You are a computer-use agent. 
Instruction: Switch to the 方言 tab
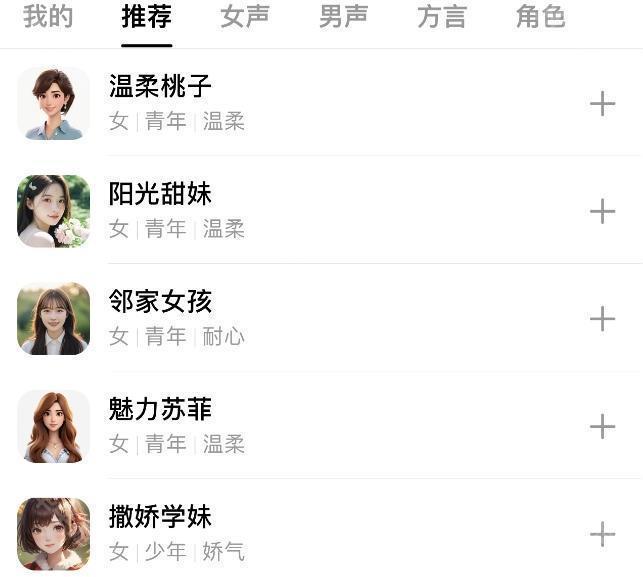pos(442,17)
